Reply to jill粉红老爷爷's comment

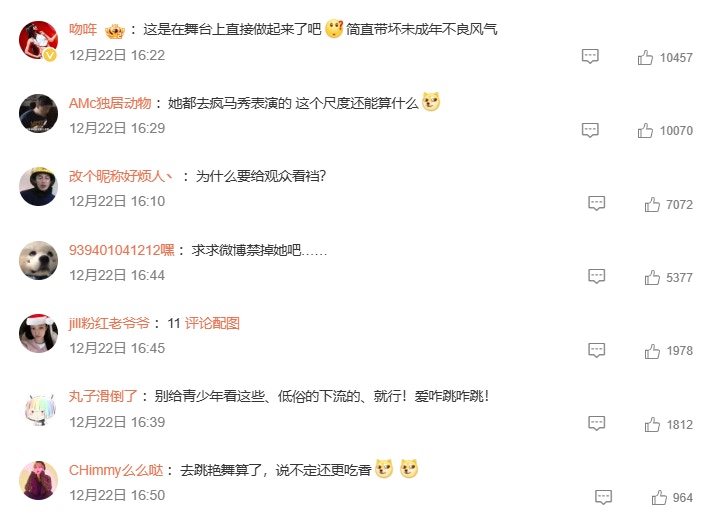click(597, 351)
